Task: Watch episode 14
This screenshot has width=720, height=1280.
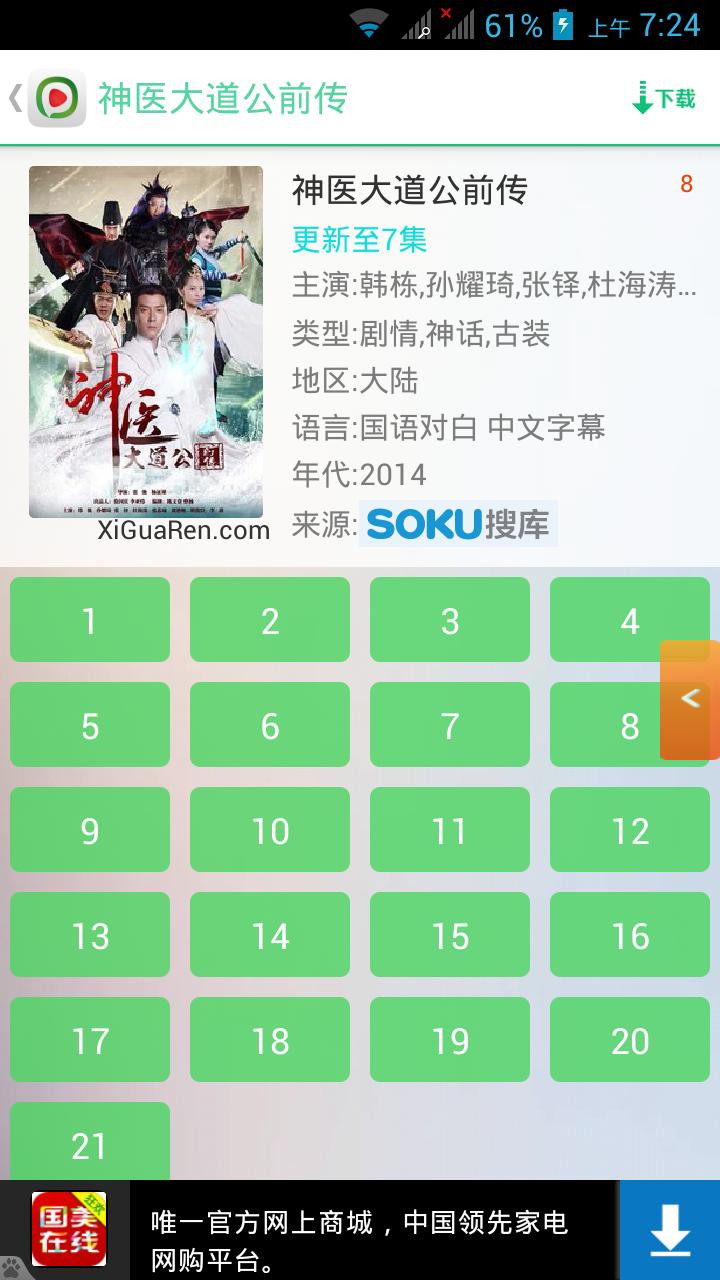Action: tap(270, 935)
